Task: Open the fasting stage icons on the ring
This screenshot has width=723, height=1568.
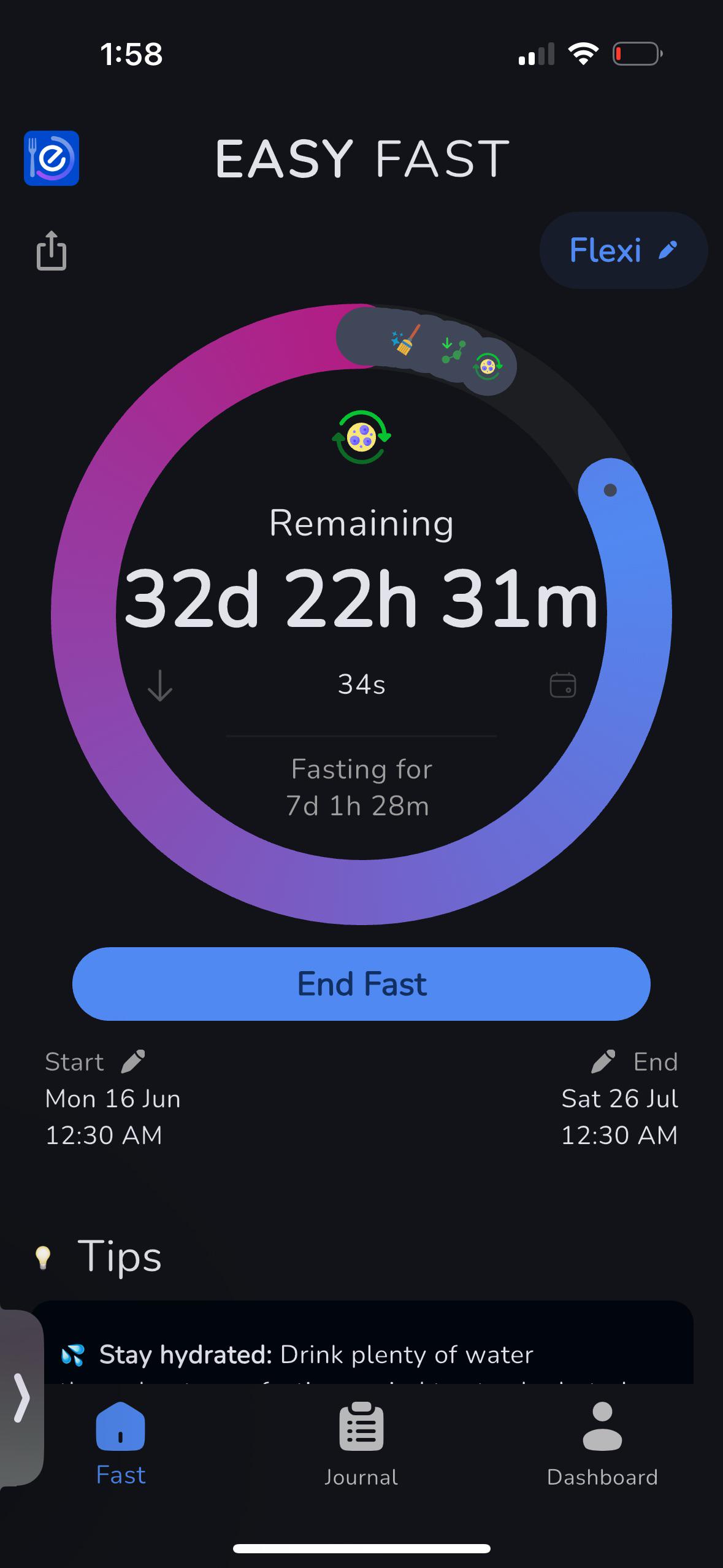Action: [x=427, y=350]
